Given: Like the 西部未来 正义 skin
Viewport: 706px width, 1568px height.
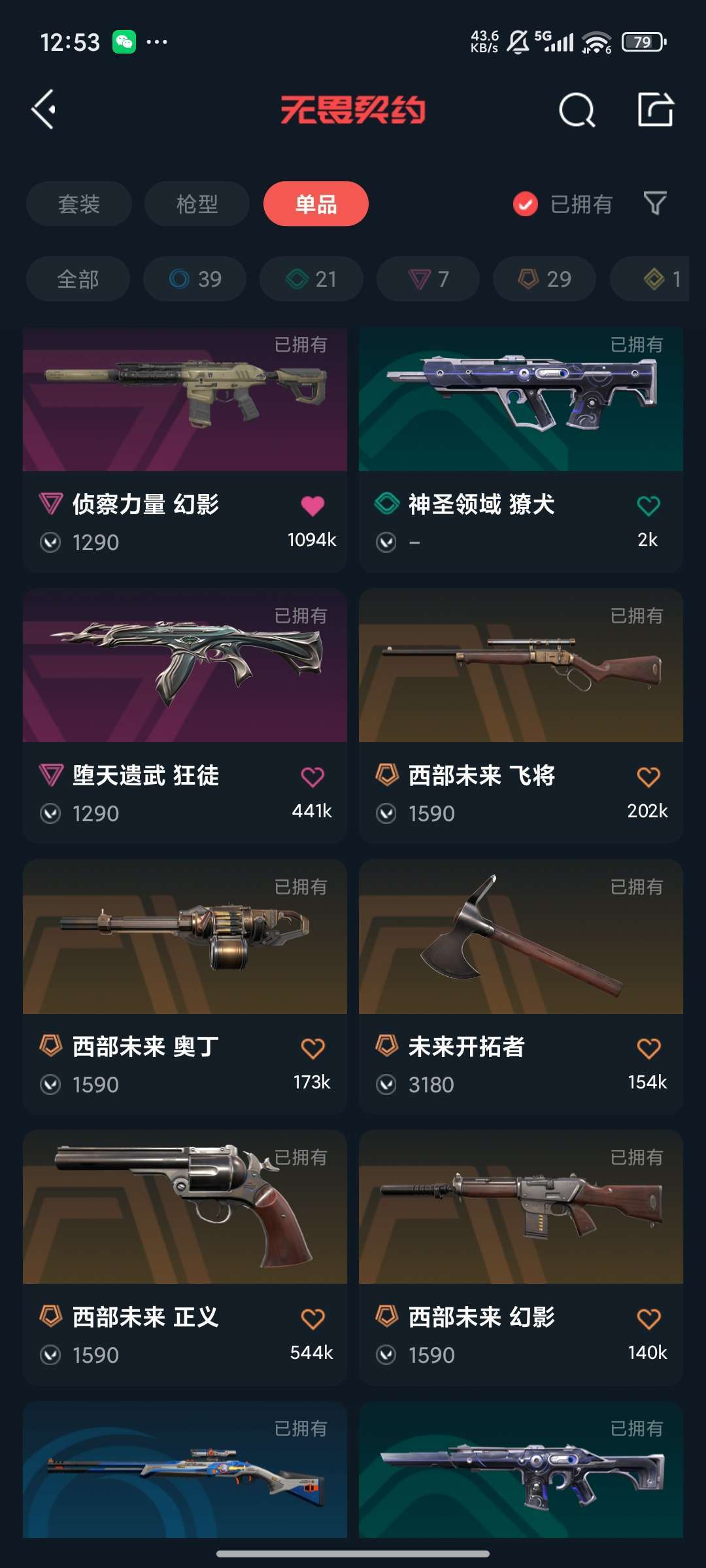Looking at the screenshot, I should pos(312,1319).
